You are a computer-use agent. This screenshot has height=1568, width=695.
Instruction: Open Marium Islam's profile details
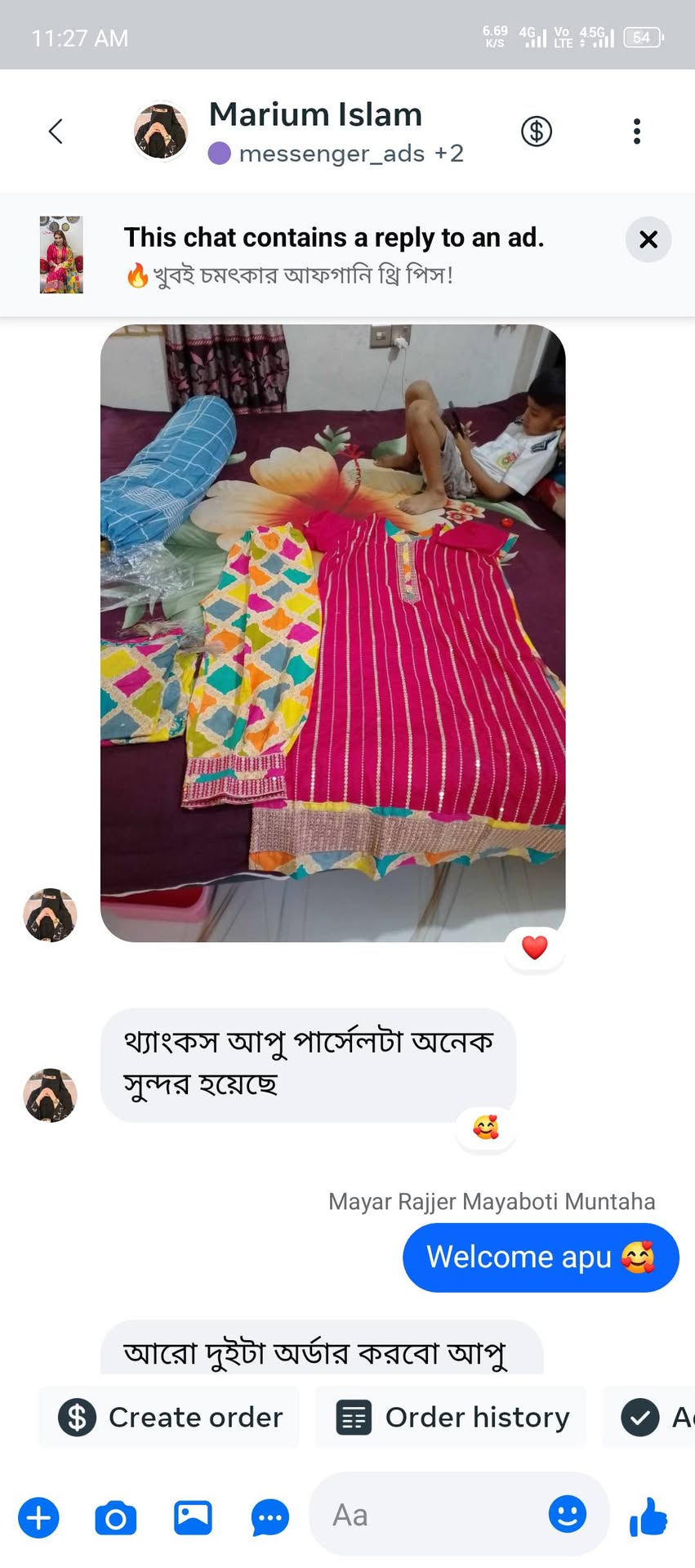[x=314, y=131]
